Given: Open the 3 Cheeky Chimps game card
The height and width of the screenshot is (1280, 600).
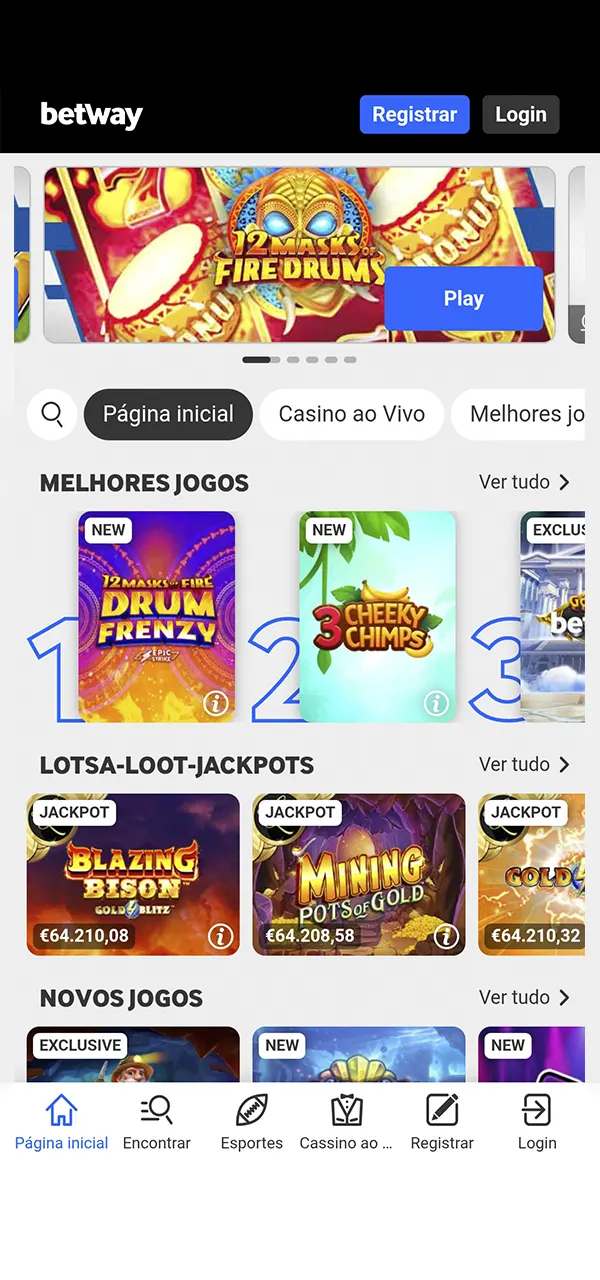Looking at the screenshot, I should click(x=377, y=610).
